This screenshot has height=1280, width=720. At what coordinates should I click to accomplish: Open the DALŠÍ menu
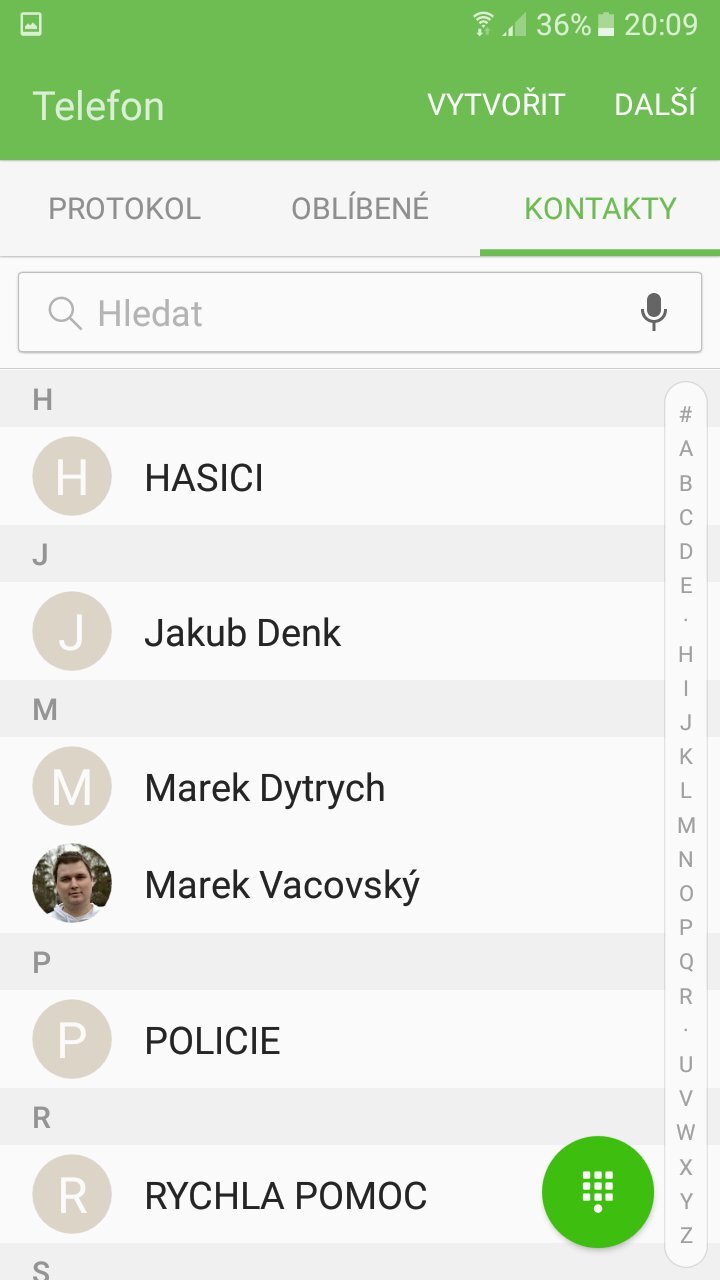click(x=655, y=105)
